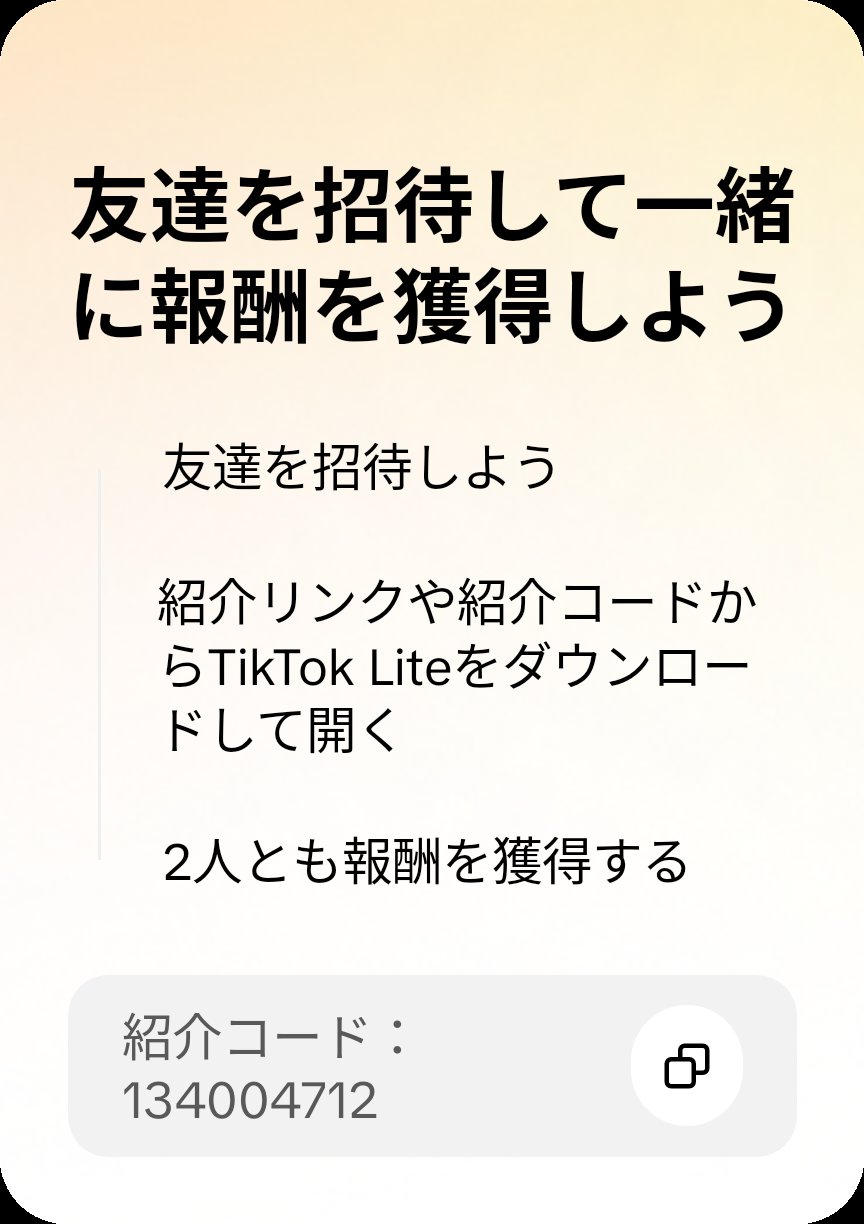
Task: Copy the referral code 134004712
Action: (x=686, y=1065)
